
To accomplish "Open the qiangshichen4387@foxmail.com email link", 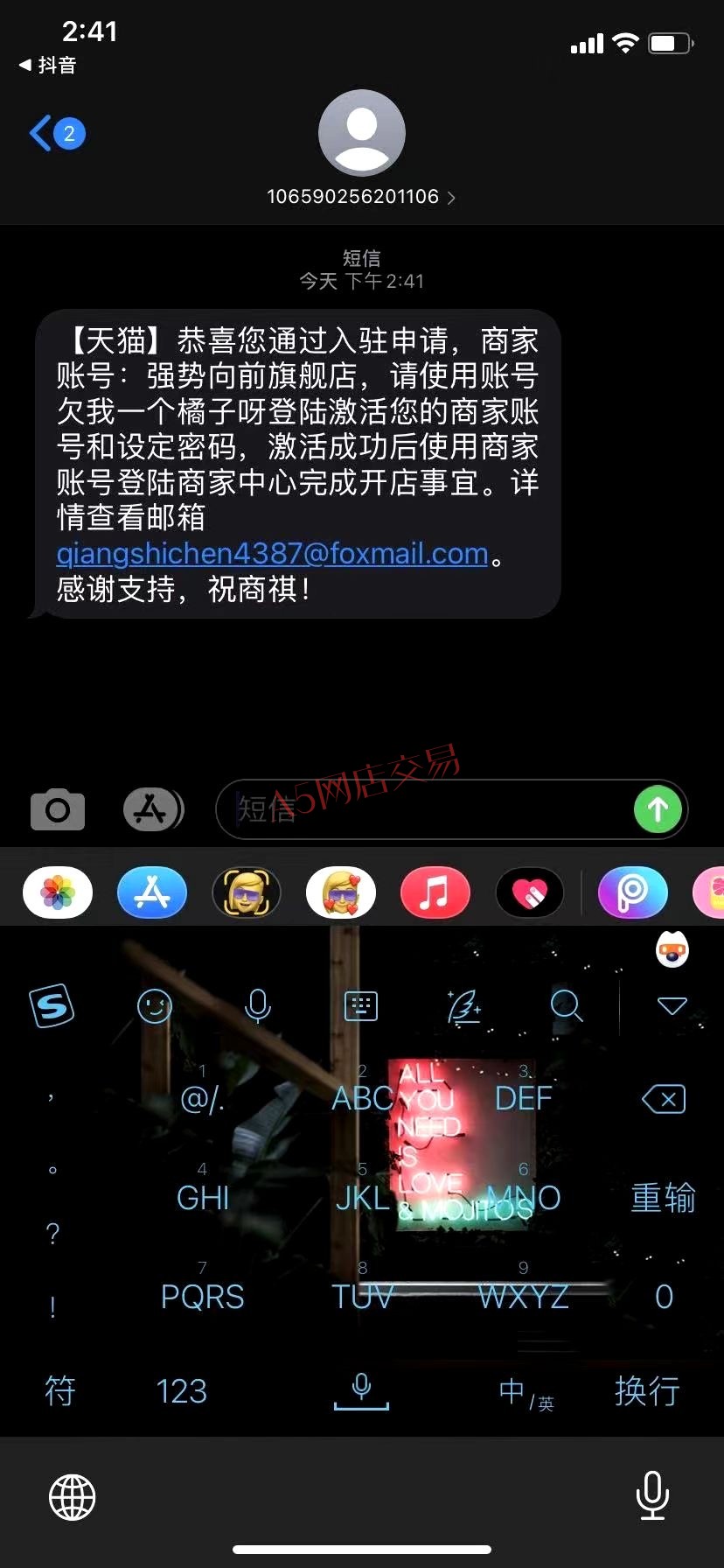I will click(272, 554).
